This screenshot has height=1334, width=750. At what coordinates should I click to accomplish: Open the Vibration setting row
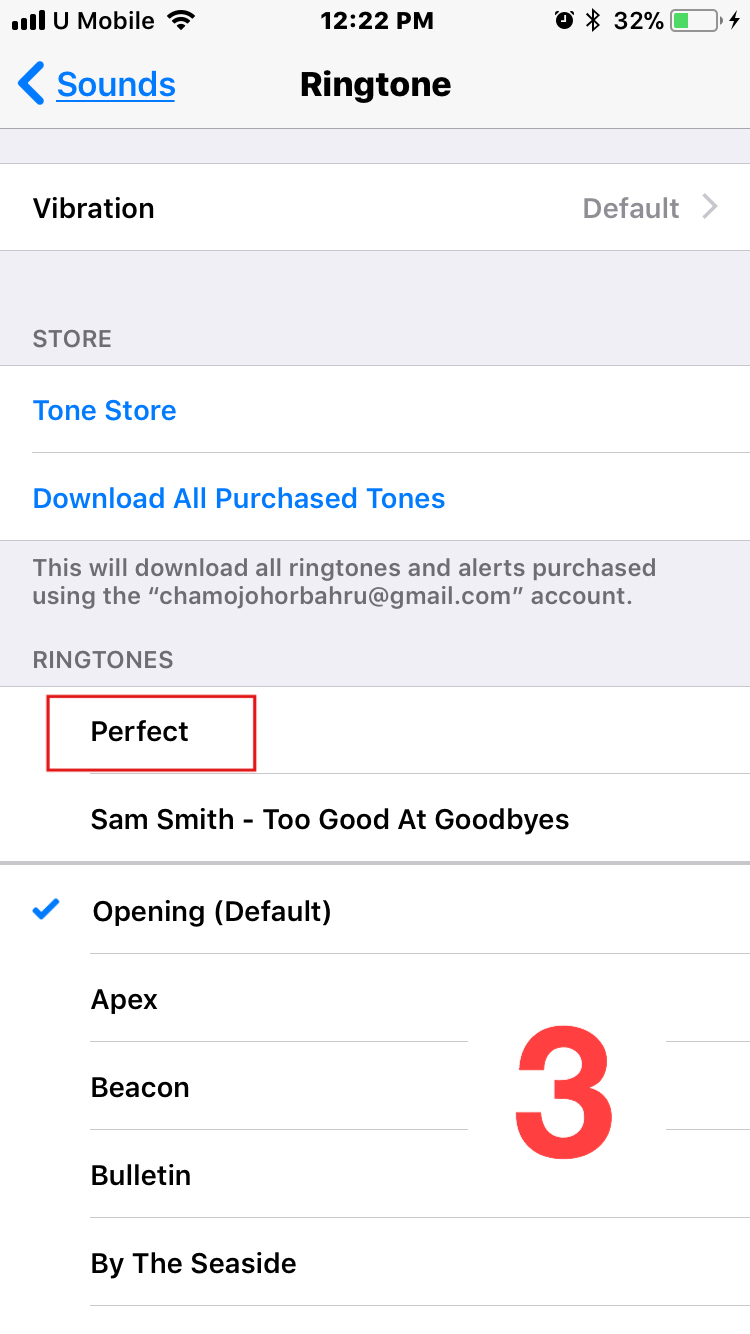click(x=375, y=207)
